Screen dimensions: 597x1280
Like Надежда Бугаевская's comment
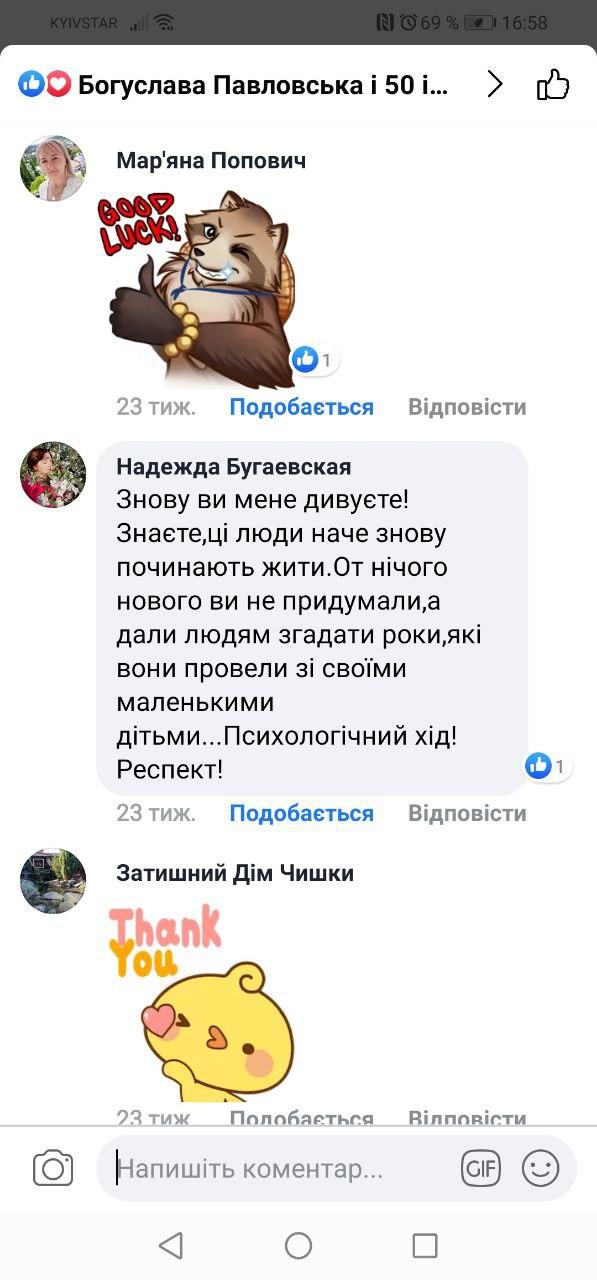click(x=301, y=813)
